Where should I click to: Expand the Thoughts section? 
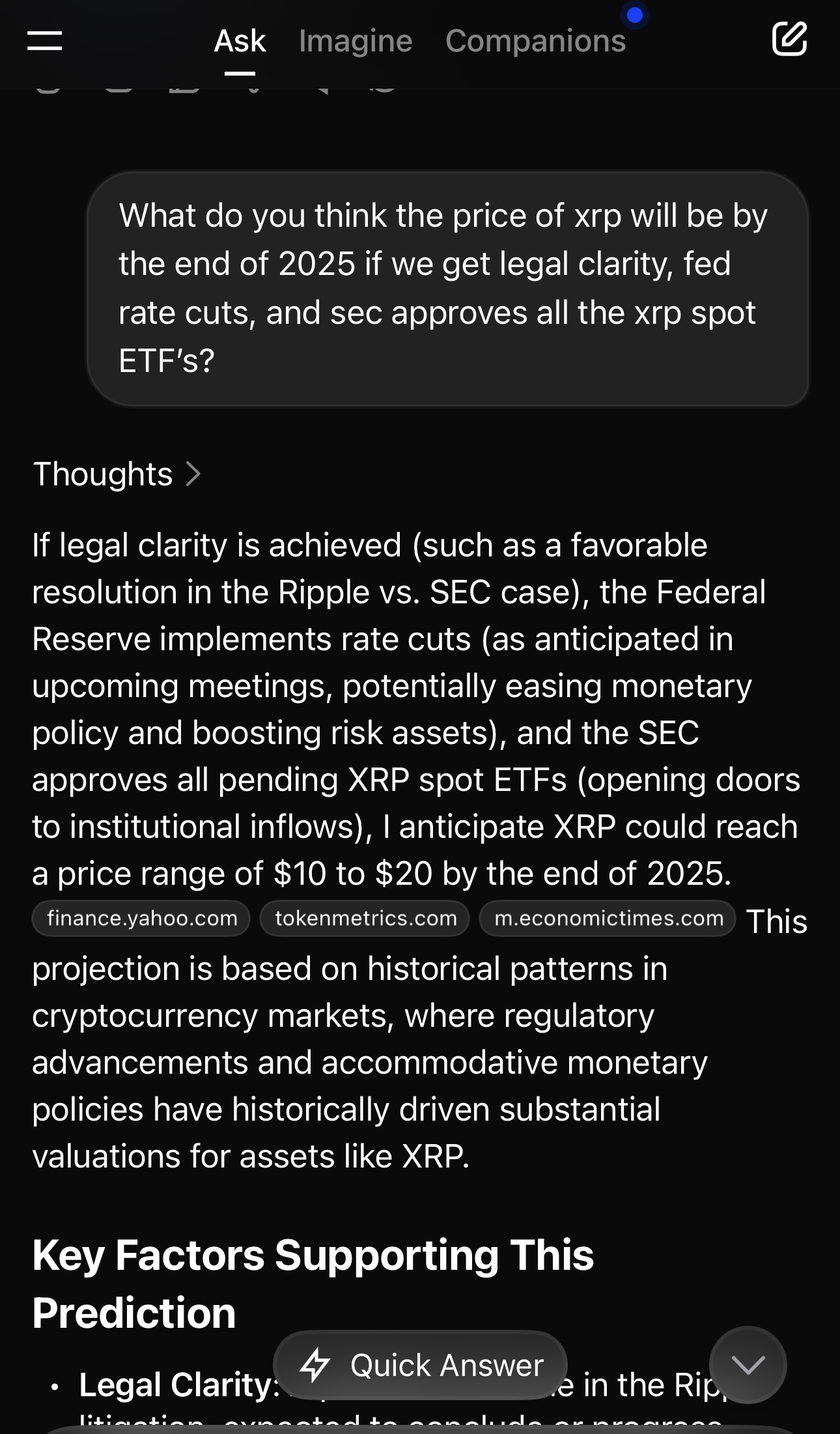click(117, 474)
